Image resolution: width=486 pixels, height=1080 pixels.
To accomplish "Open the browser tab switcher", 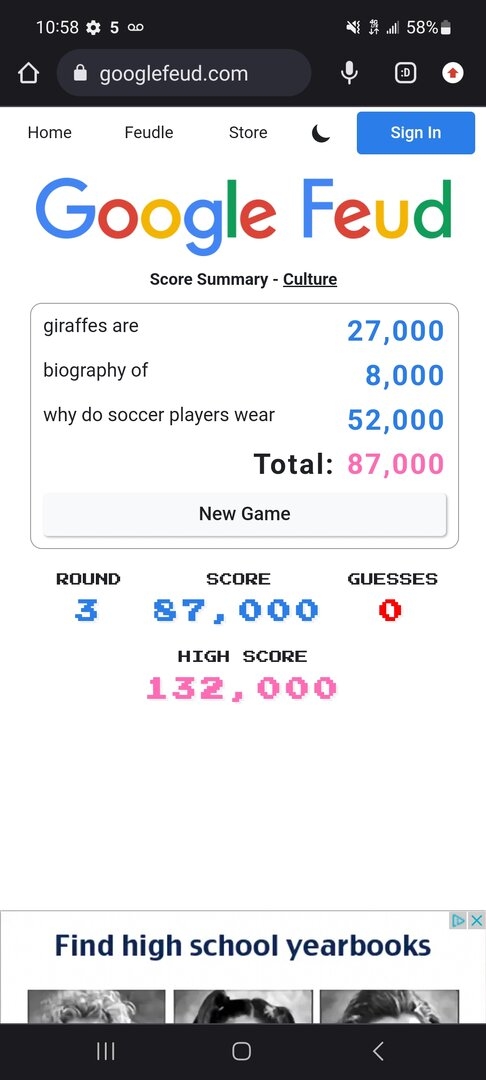I will (x=405, y=73).
